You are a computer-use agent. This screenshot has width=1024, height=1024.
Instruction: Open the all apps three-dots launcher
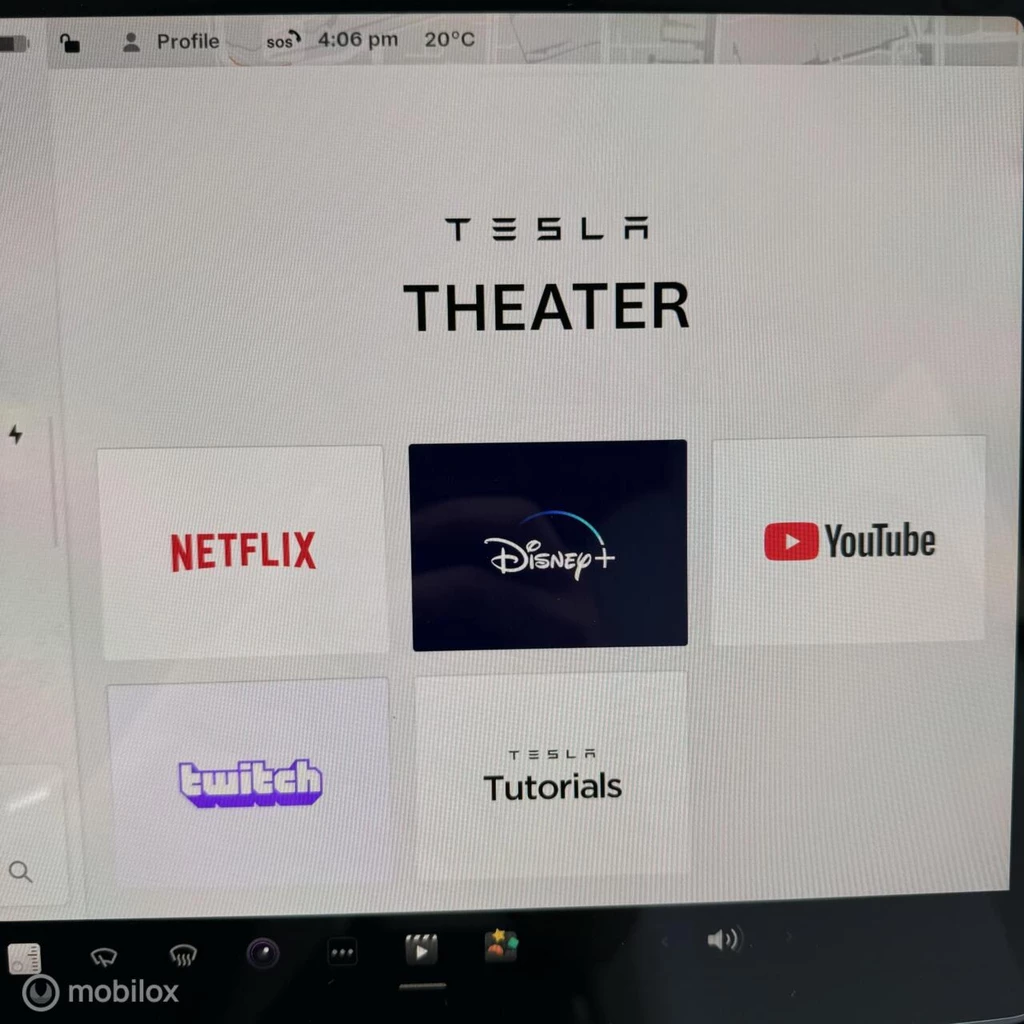pyautogui.click(x=343, y=953)
